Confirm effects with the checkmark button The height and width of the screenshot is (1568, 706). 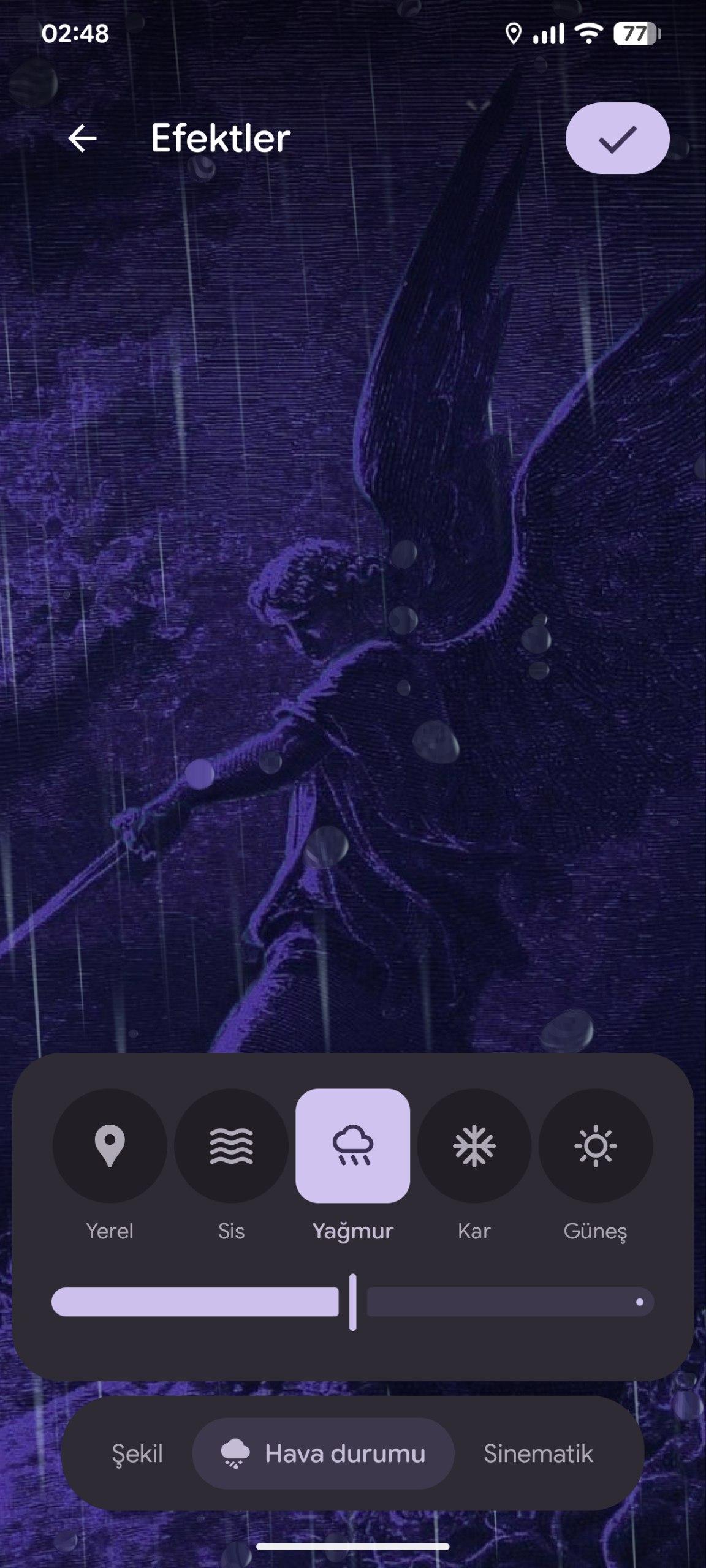617,138
